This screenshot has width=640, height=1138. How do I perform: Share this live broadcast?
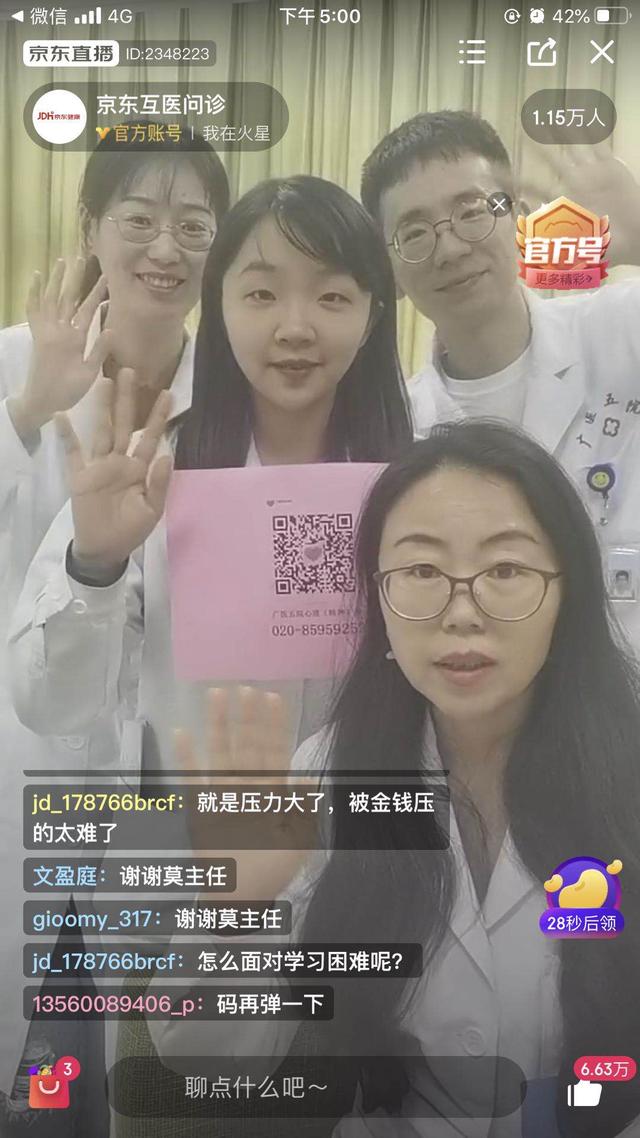pyautogui.click(x=541, y=52)
